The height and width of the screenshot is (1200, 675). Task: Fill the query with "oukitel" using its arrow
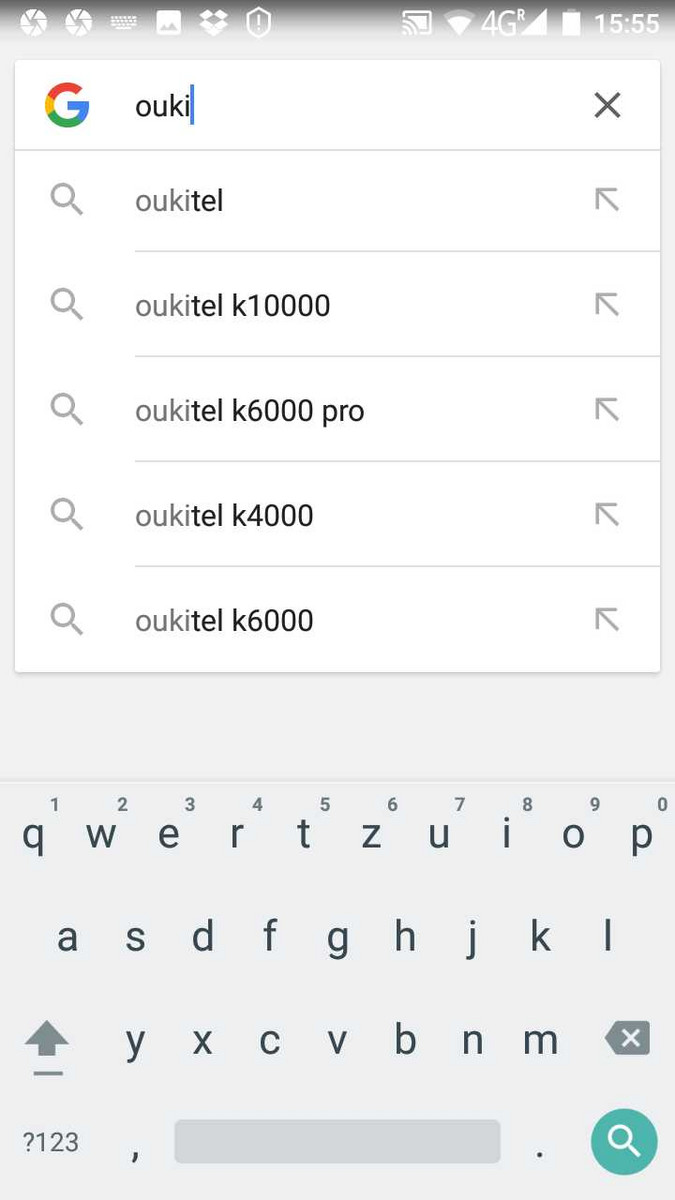(607, 200)
